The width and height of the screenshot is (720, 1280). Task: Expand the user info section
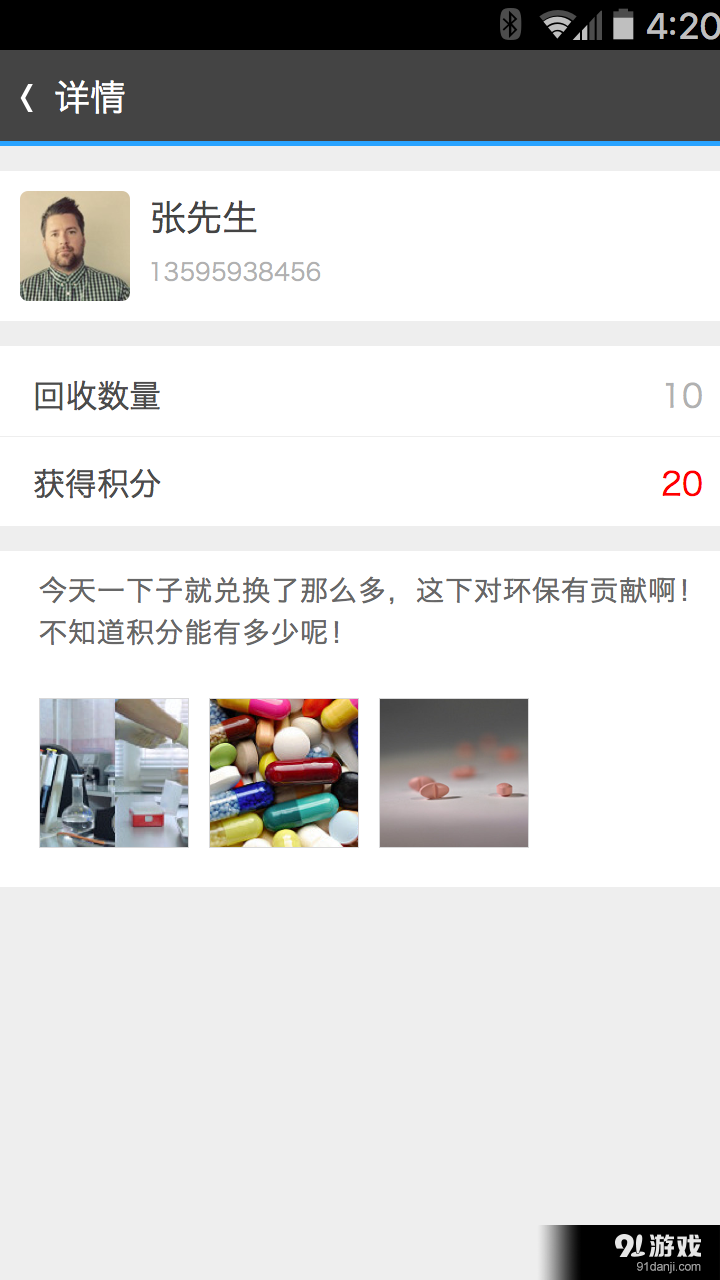360,246
